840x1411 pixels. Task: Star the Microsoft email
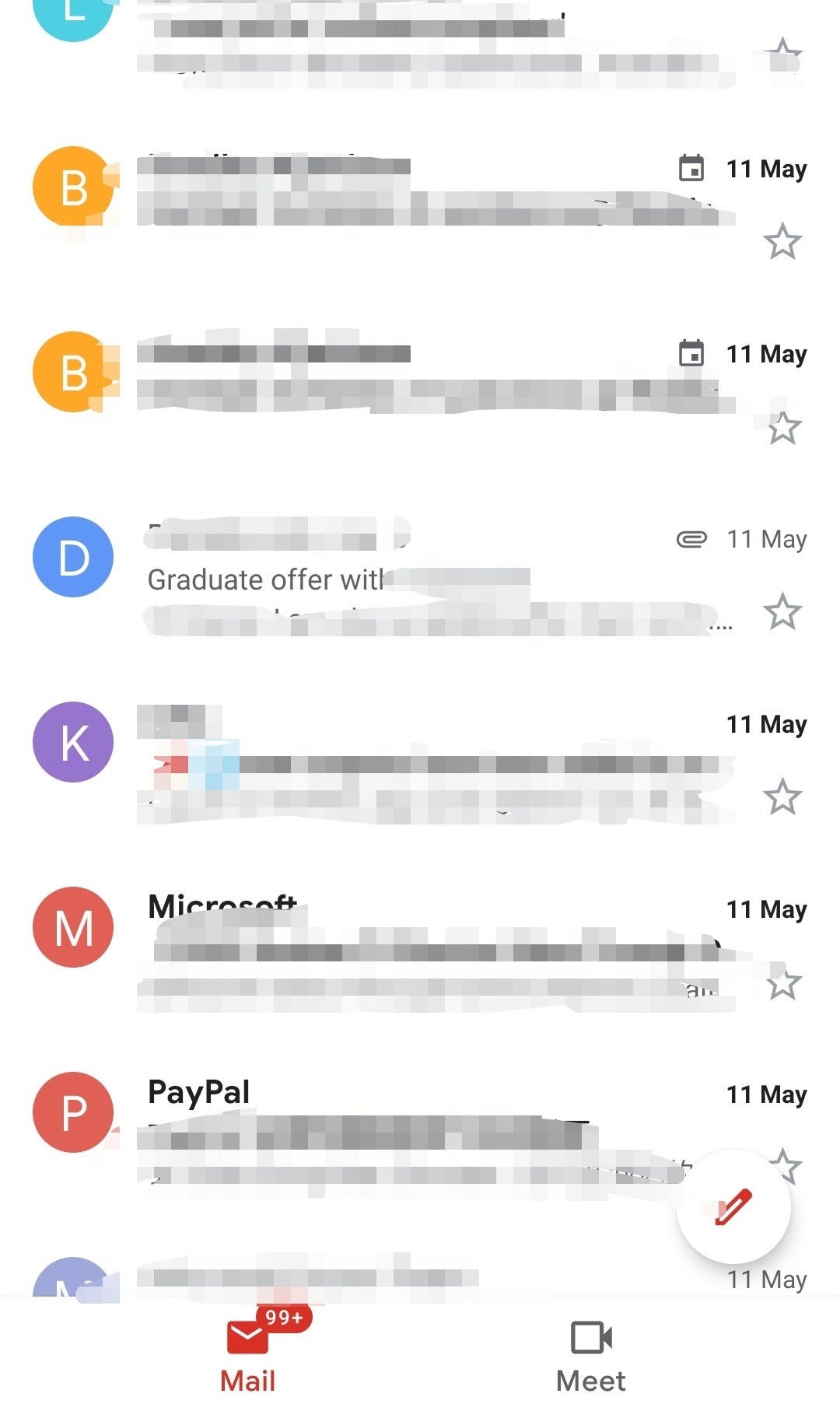782,983
